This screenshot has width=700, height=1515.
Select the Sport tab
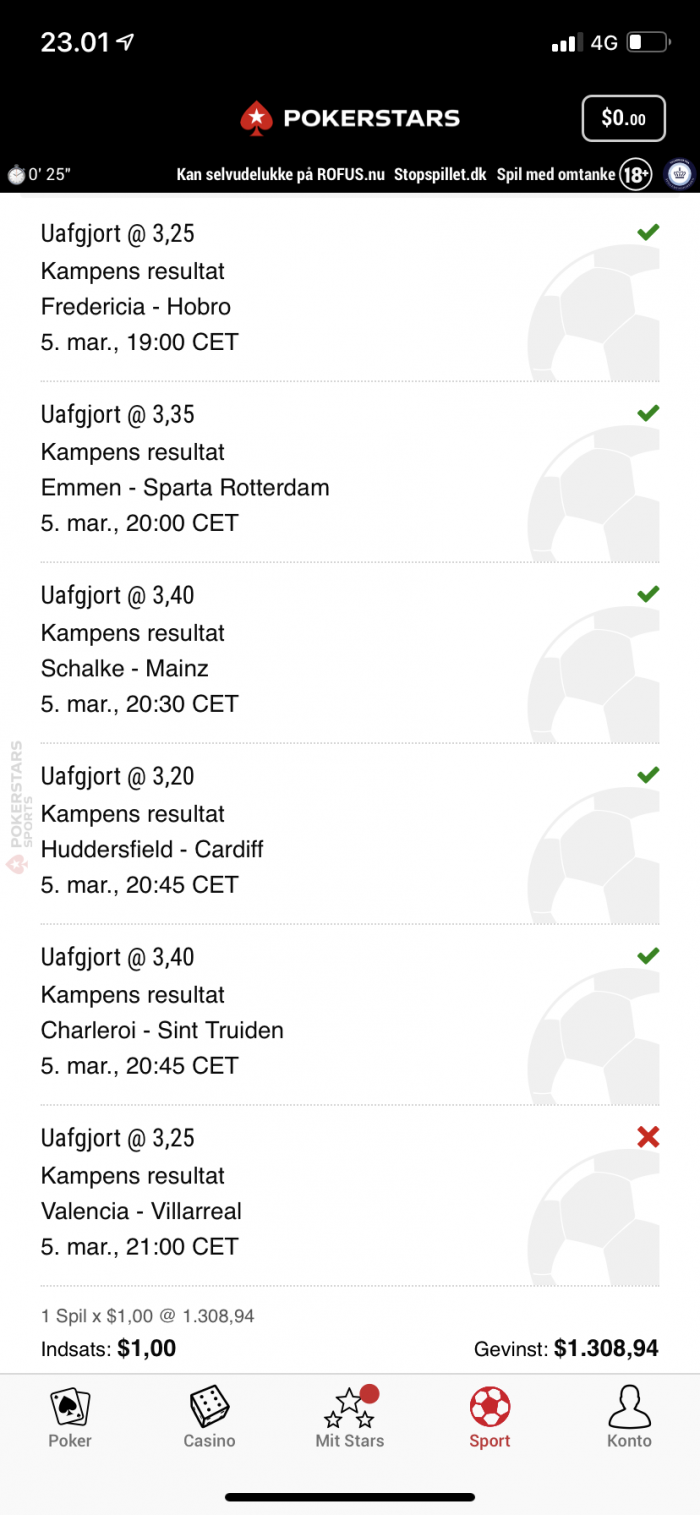click(490, 1418)
